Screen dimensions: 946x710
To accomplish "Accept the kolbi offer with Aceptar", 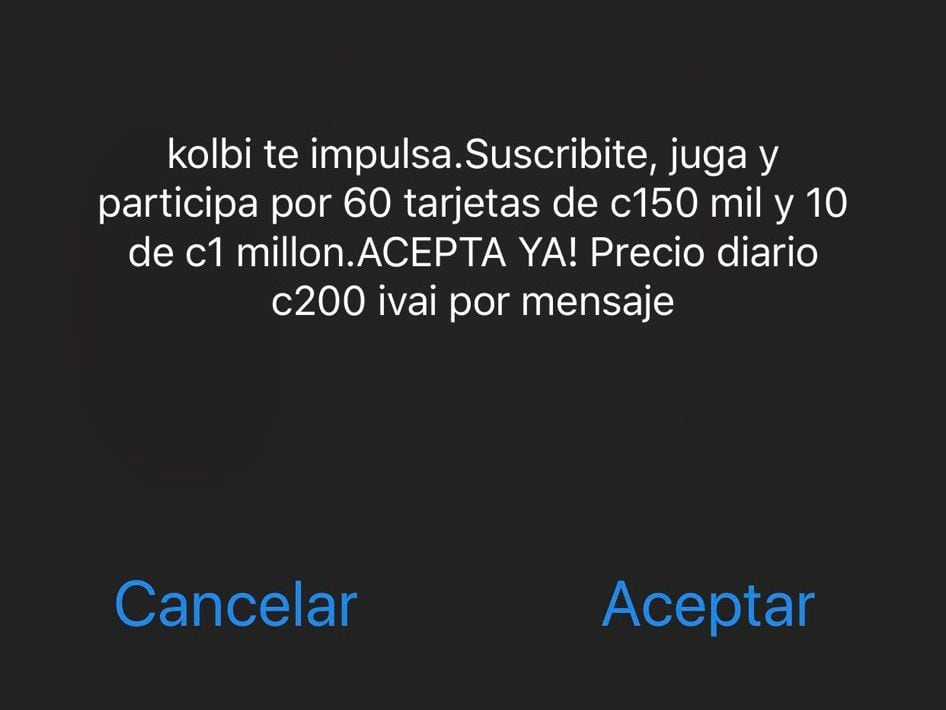I will click(708, 606).
